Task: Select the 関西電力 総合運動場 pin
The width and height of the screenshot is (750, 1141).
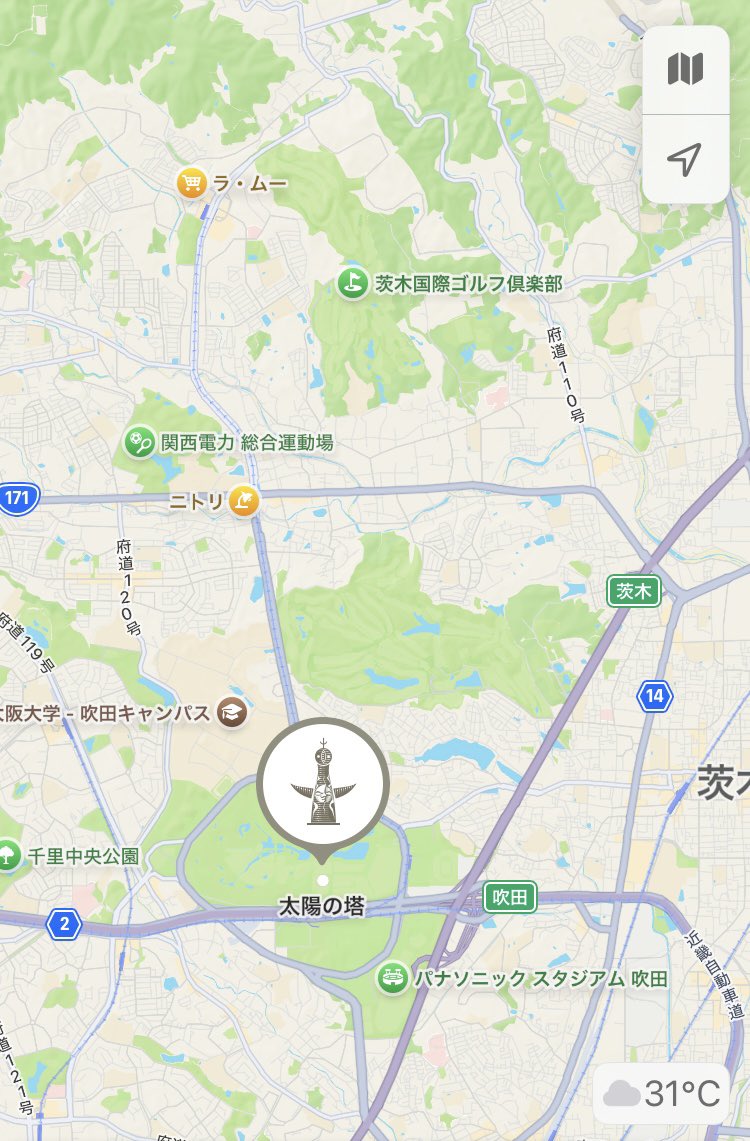Action: point(138,441)
